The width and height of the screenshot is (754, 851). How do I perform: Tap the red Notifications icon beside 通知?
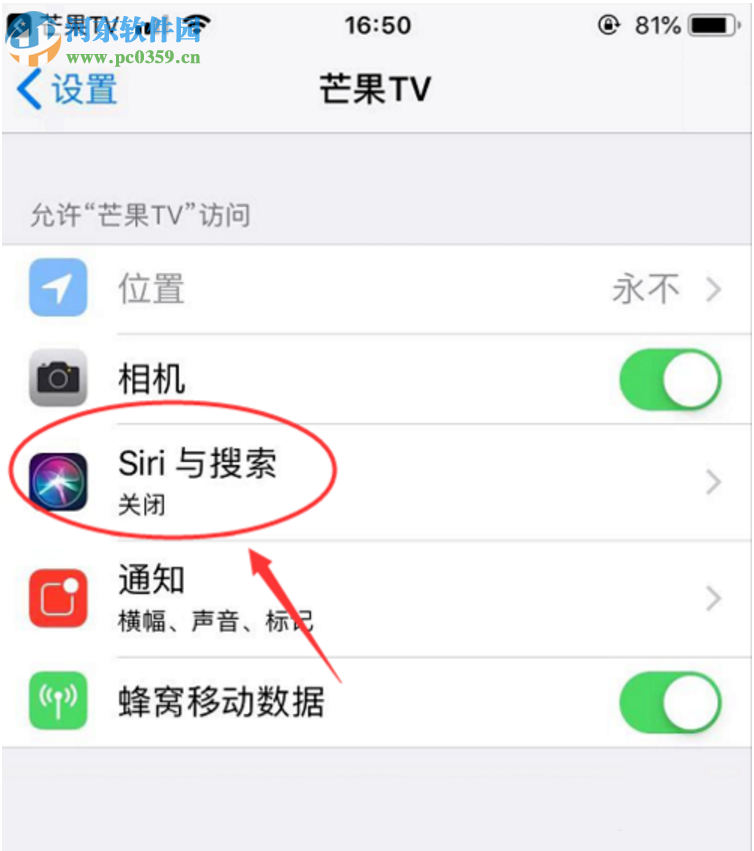[x=57, y=597]
